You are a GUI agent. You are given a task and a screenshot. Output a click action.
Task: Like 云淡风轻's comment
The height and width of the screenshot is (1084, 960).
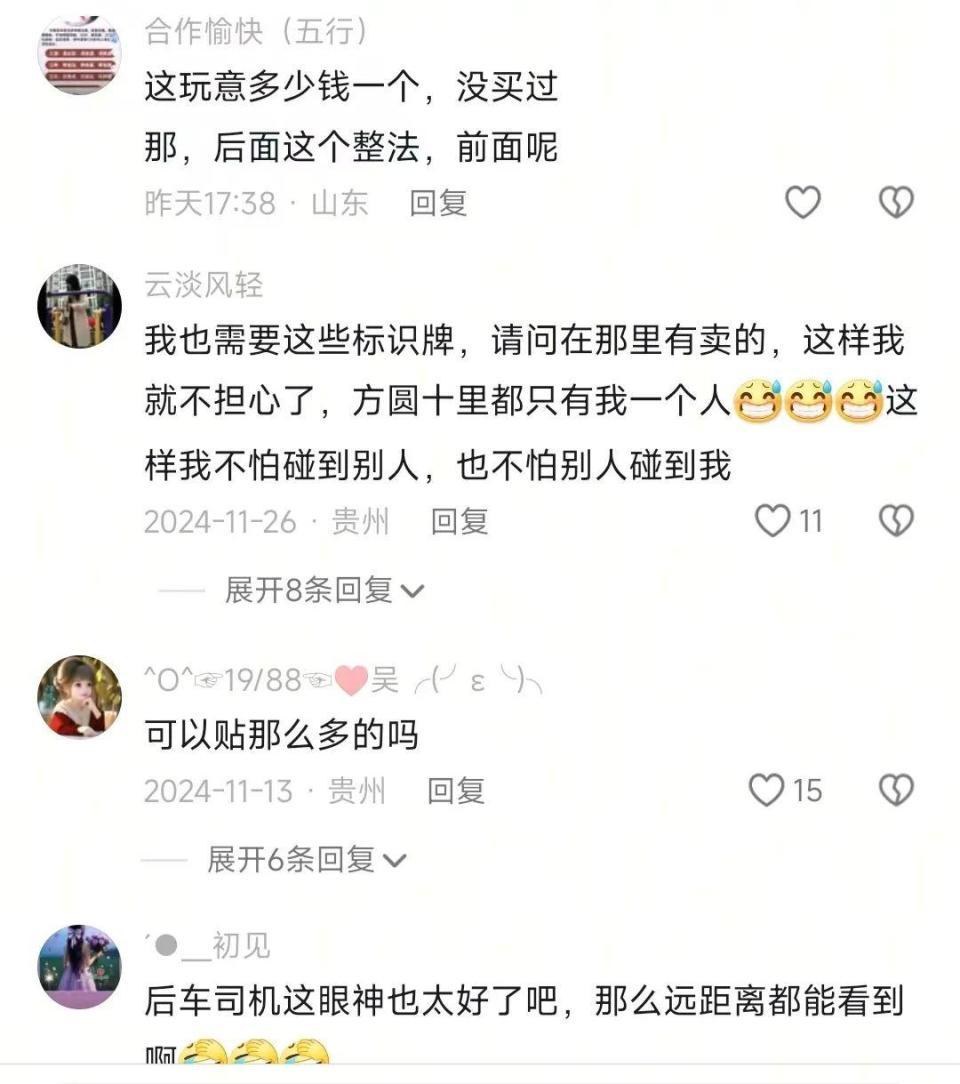click(x=772, y=520)
